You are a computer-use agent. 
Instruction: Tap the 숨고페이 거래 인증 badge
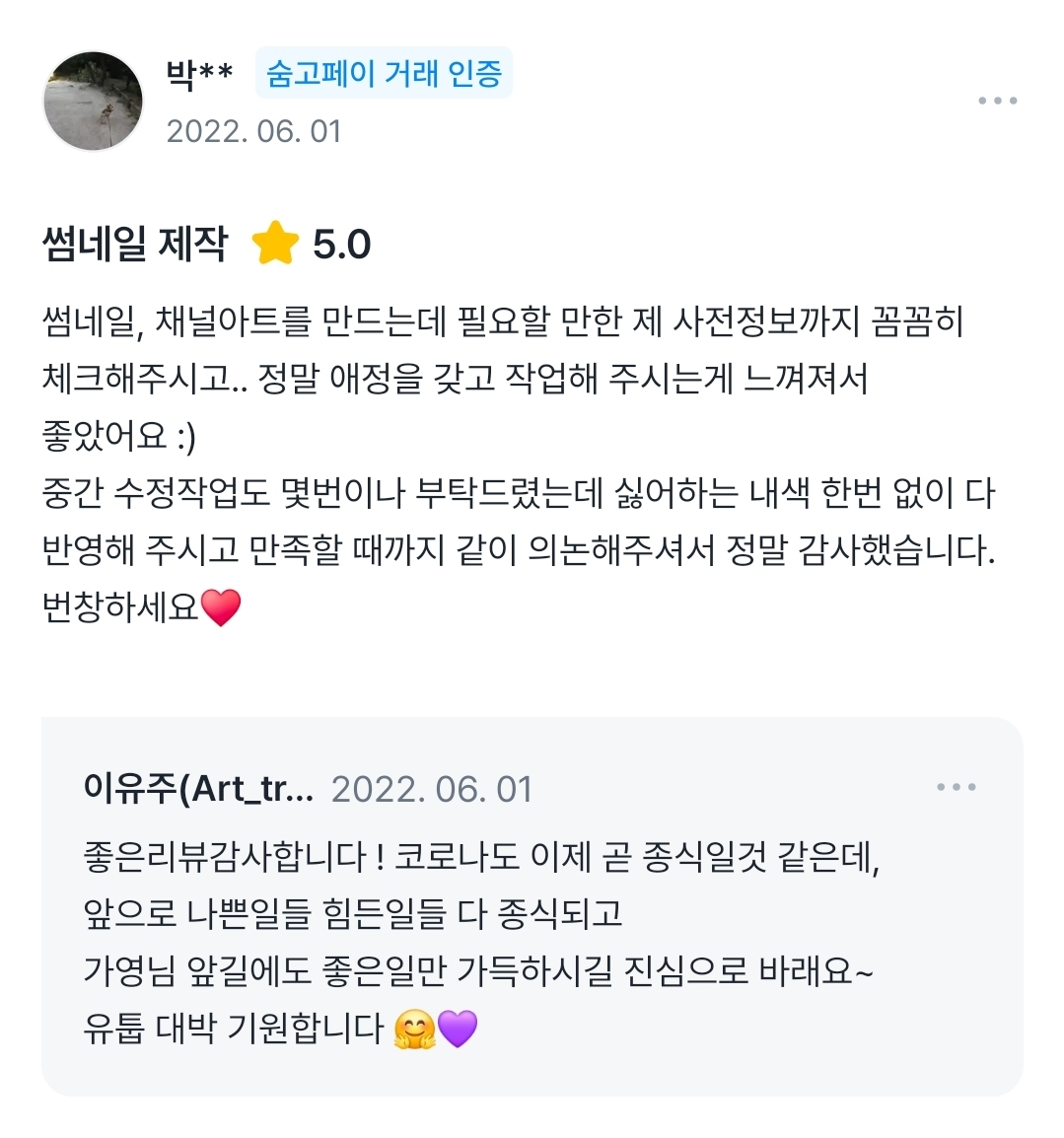[384, 74]
